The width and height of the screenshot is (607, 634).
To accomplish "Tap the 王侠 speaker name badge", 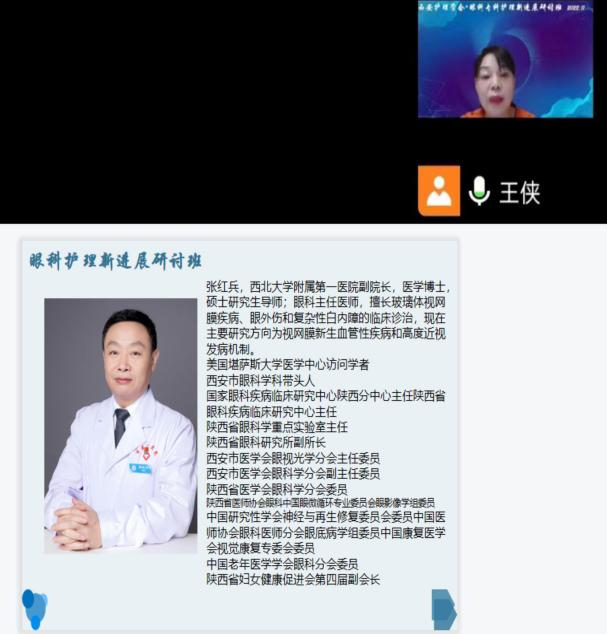I will (519, 192).
